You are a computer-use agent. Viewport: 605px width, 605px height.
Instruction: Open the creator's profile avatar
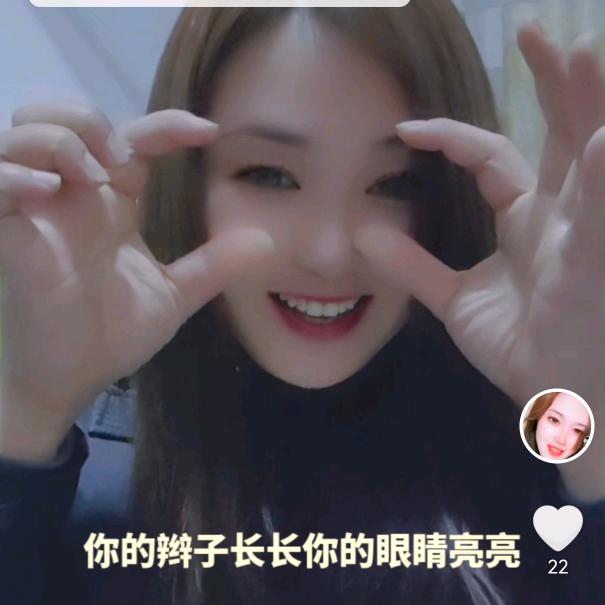(x=556, y=425)
